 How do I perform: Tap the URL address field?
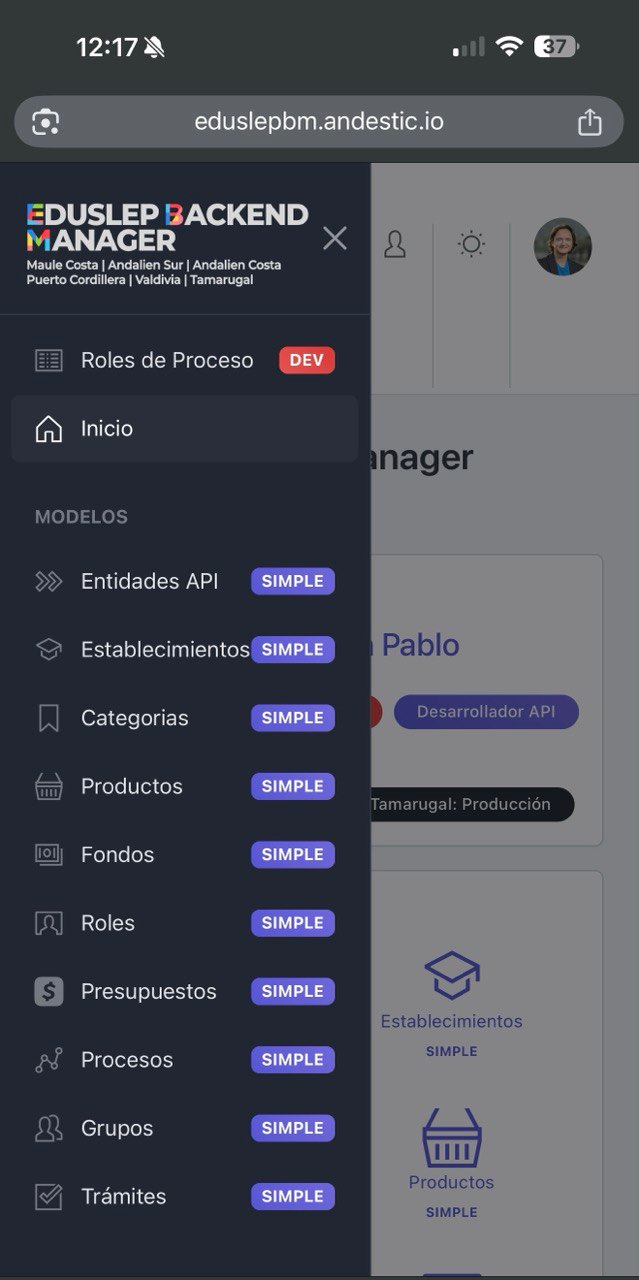tap(318, 123)
